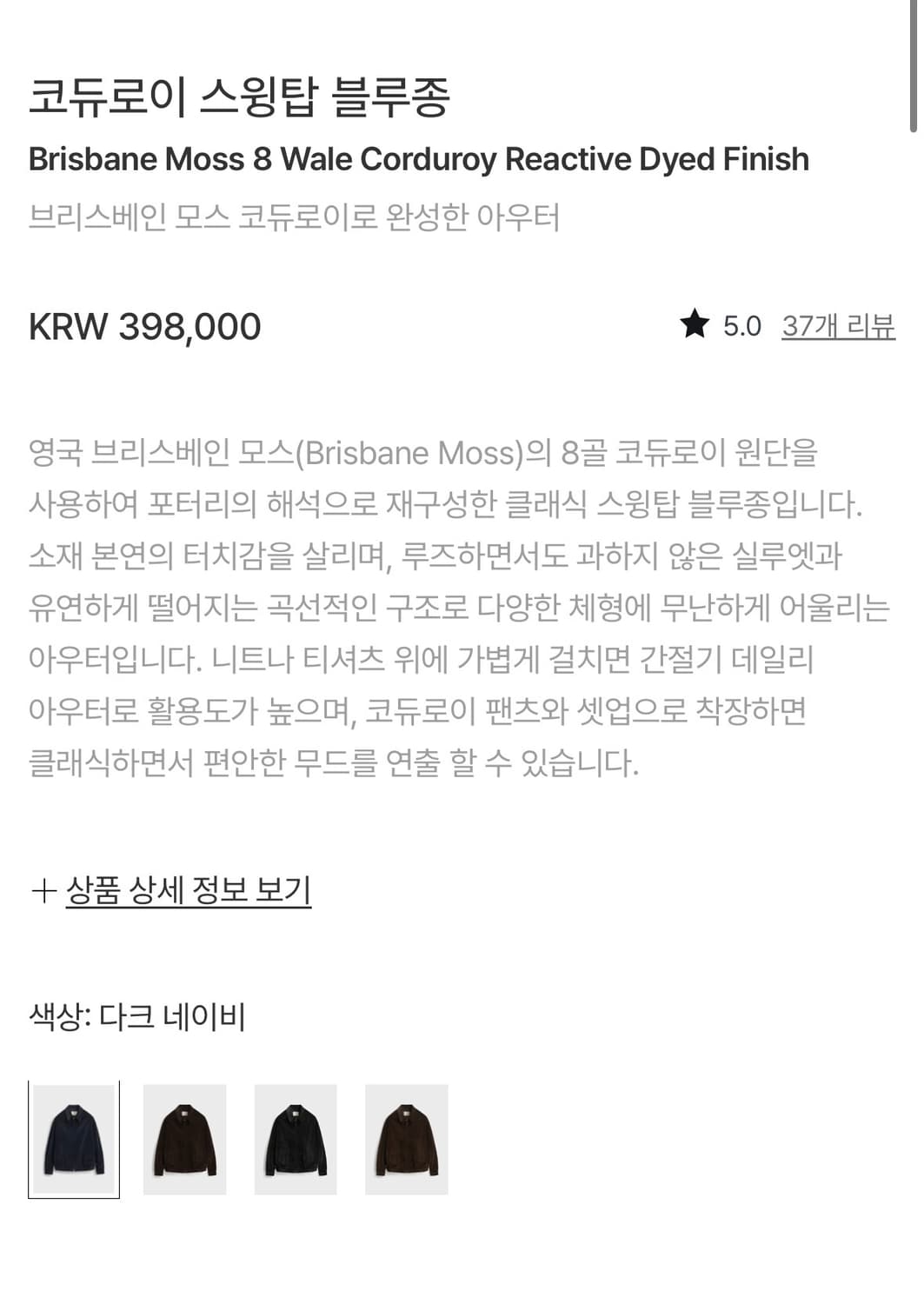Click the 브리스베인 모스 코듀로이로 완성한 아우터 tagline
The height and width of the screenshot is (1304, 924).
coord(297,216)
